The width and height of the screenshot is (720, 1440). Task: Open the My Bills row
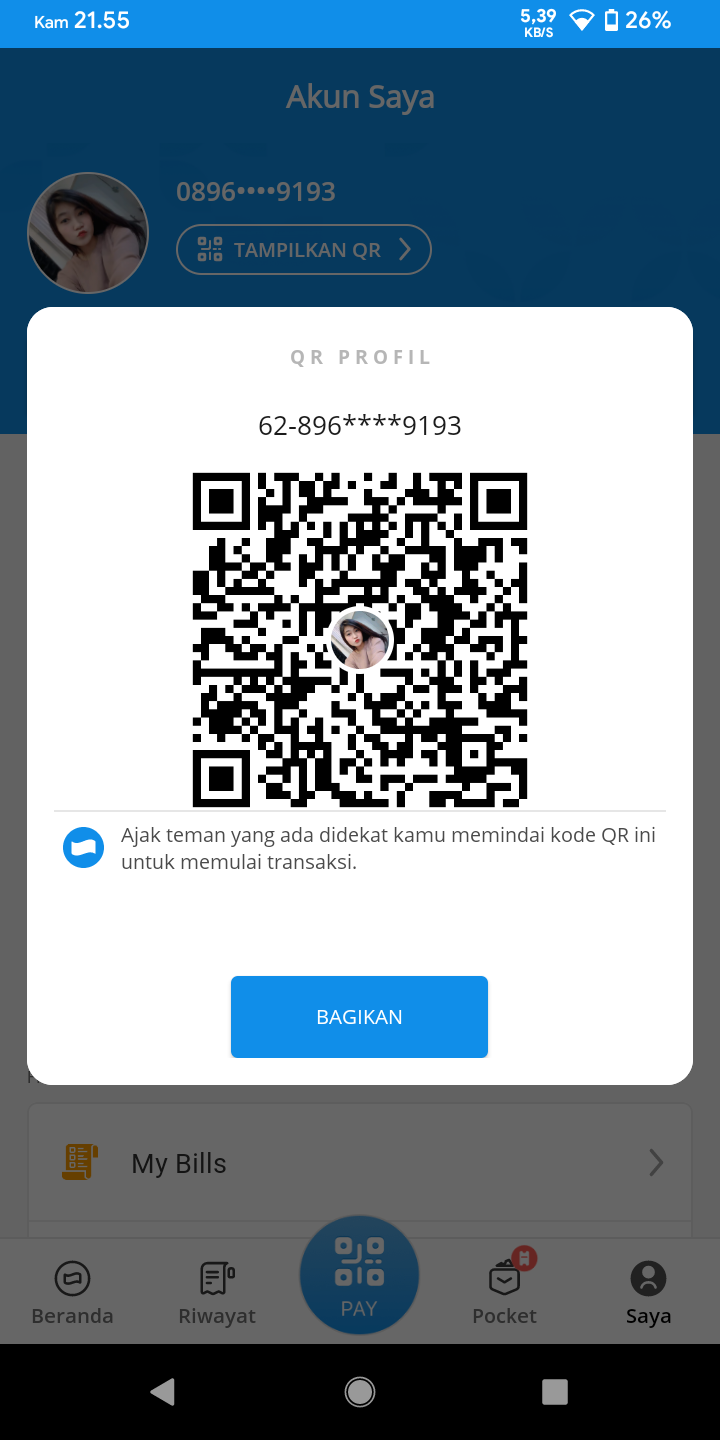pyautogui.click(x=360, y=1163)
